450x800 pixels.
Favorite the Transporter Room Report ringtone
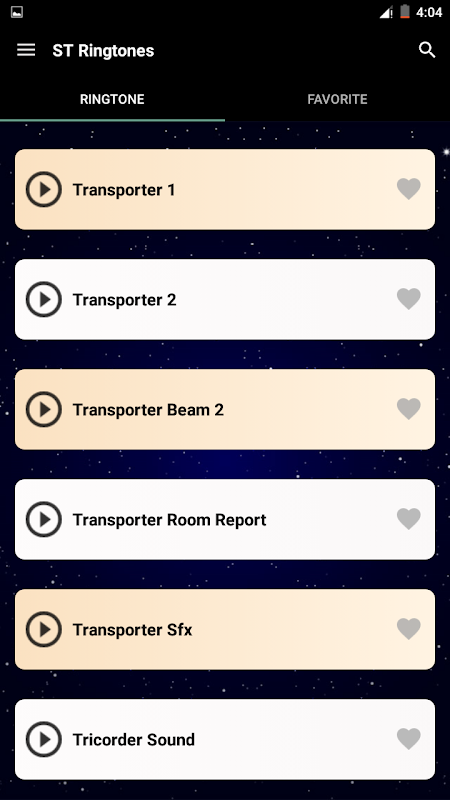409,519
